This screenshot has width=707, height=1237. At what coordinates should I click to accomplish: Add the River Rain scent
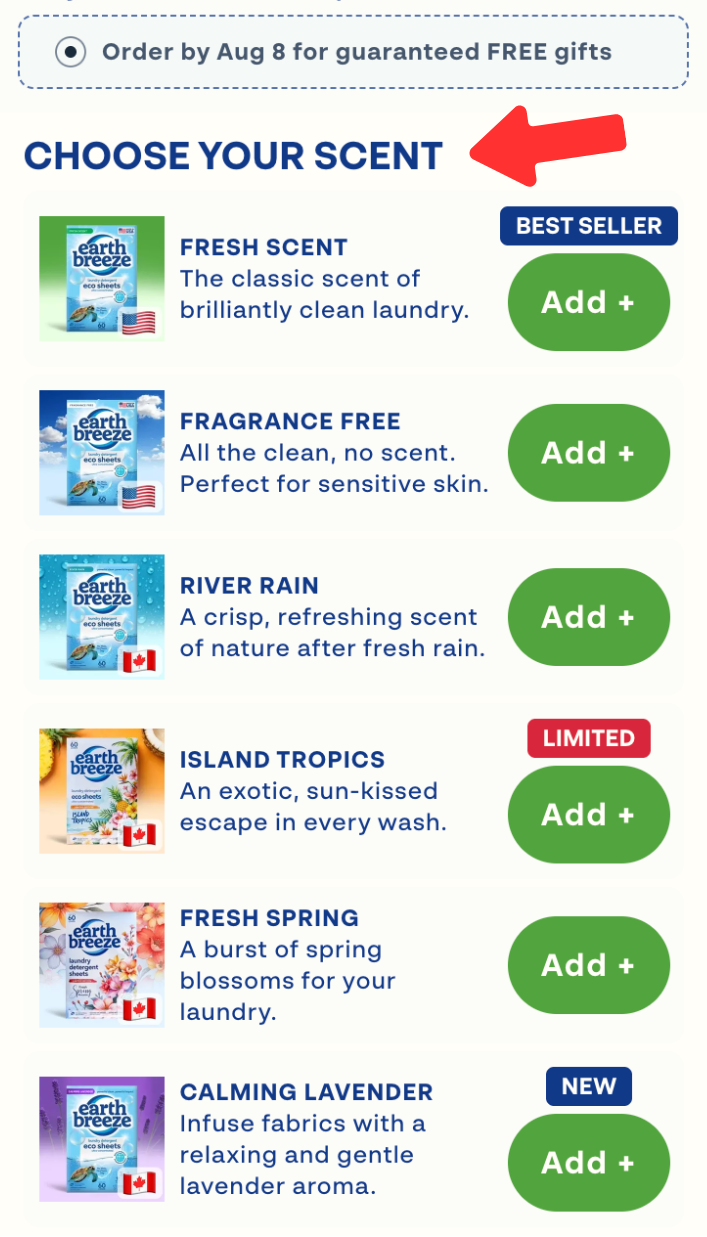point(588,617)
